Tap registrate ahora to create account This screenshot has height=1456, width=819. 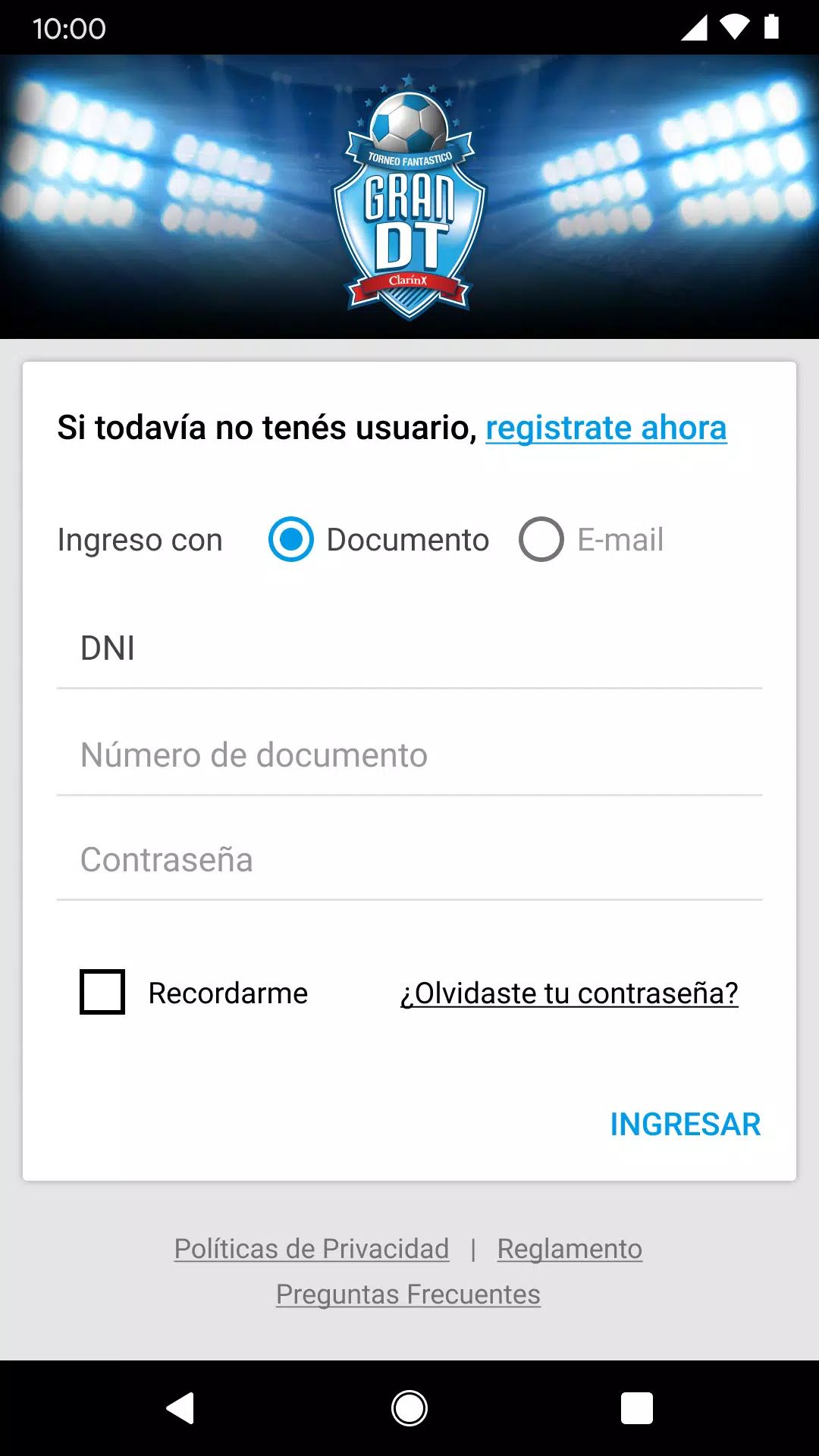(x=606, y=428)
